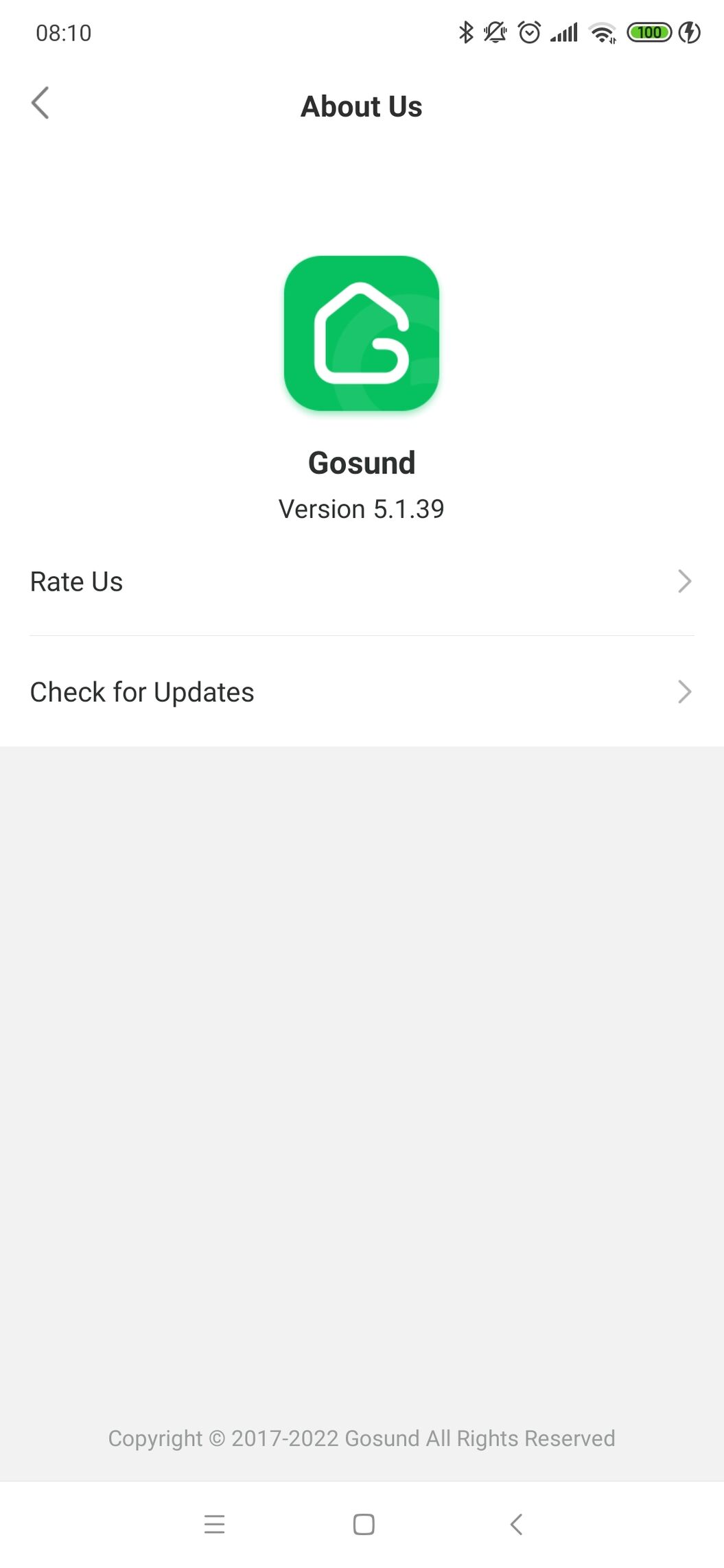Tap the system home button
The width and height of the screenshot is (724, 1568).
[363, 1524]
